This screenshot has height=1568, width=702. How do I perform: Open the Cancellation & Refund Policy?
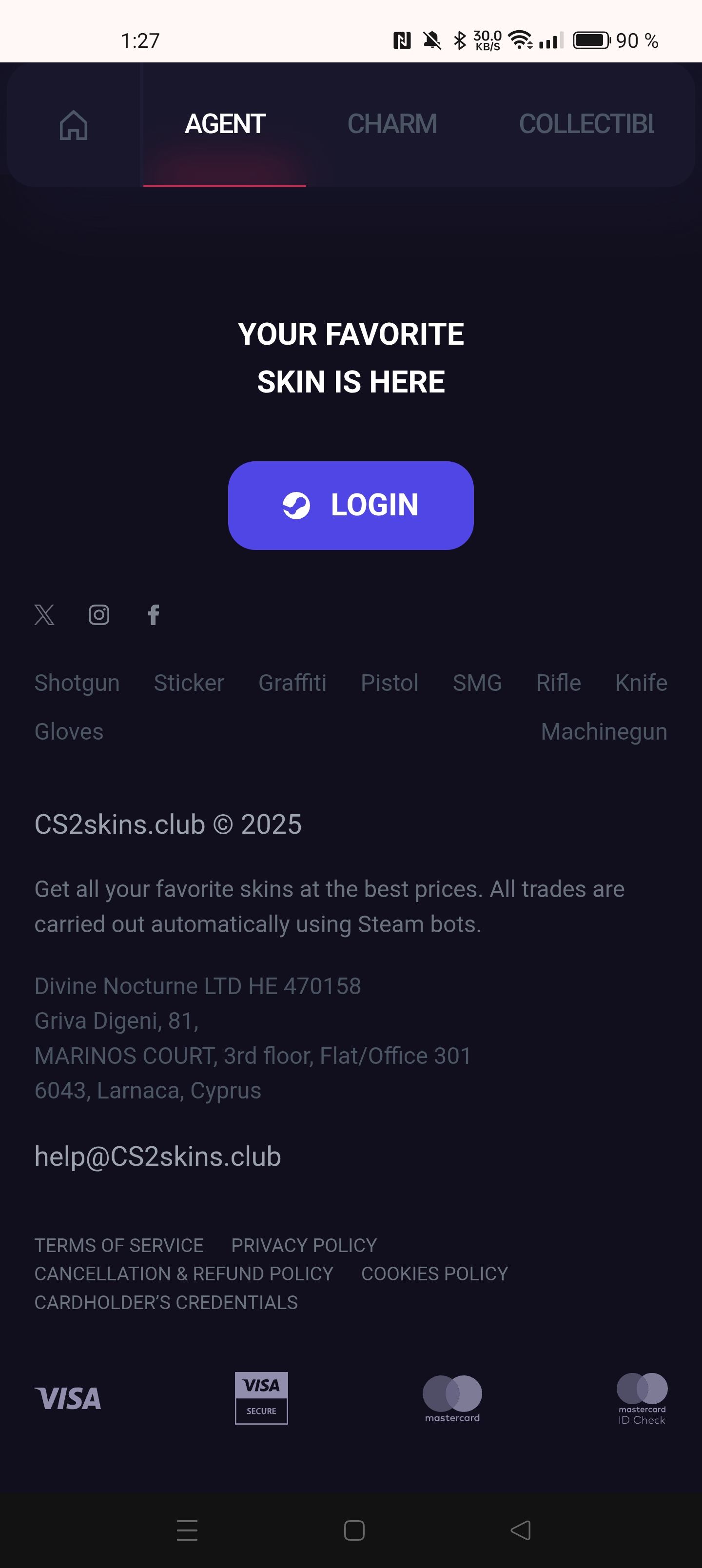point(184,1274)
